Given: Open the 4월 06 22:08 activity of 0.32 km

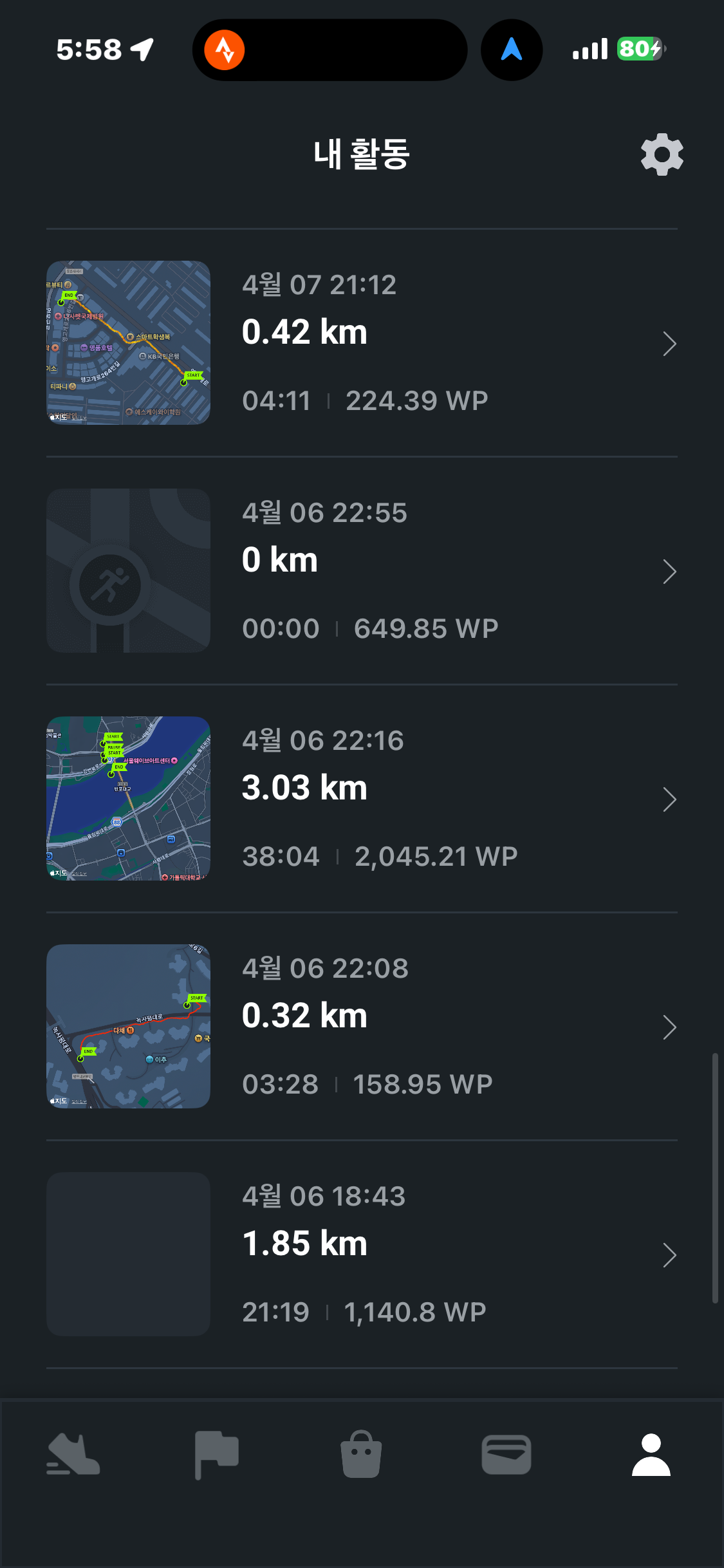Looking at the screenshot, I should coord(362,1027).
